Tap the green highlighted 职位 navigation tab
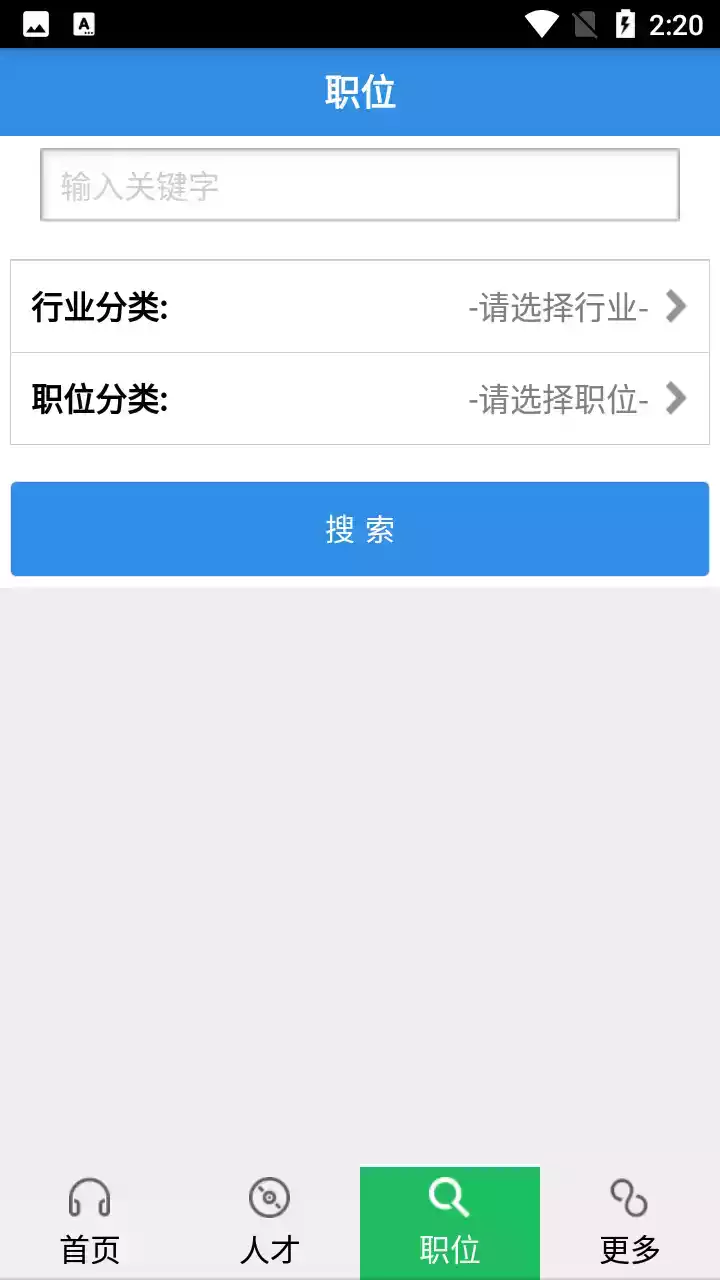This screenshot has width=720, height=1280. (449, 1222)
